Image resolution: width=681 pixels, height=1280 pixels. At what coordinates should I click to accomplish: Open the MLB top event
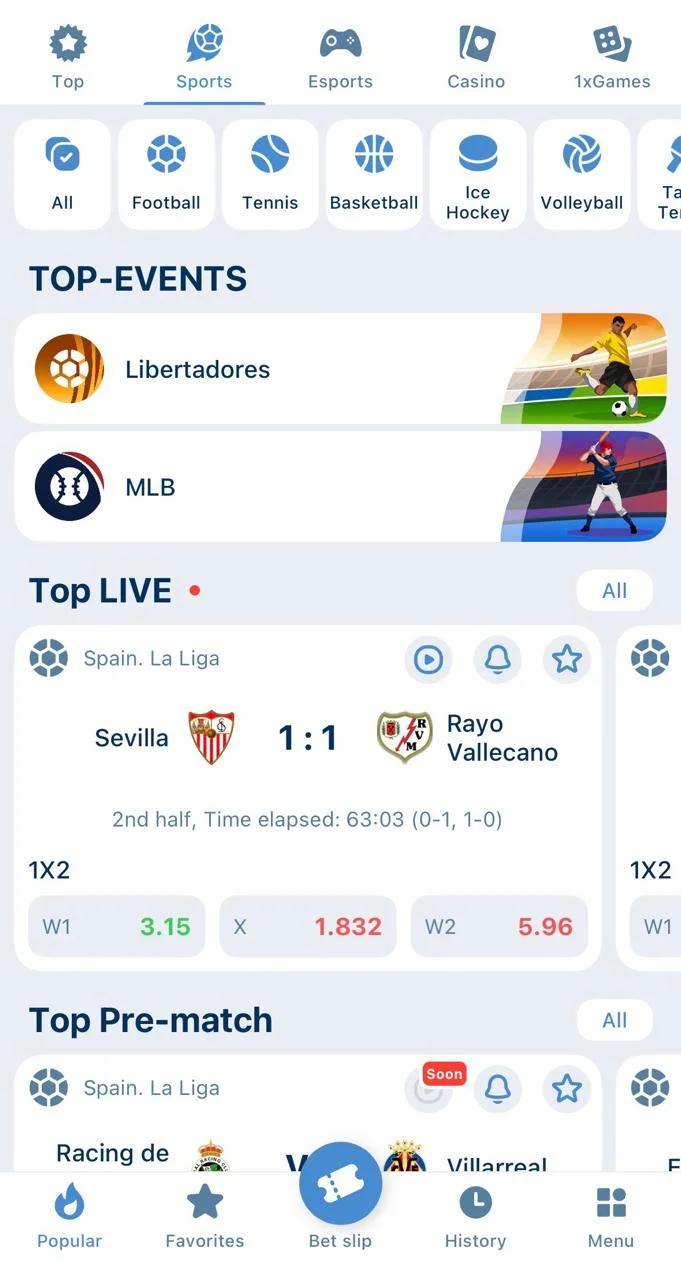(x=340, y=487)
